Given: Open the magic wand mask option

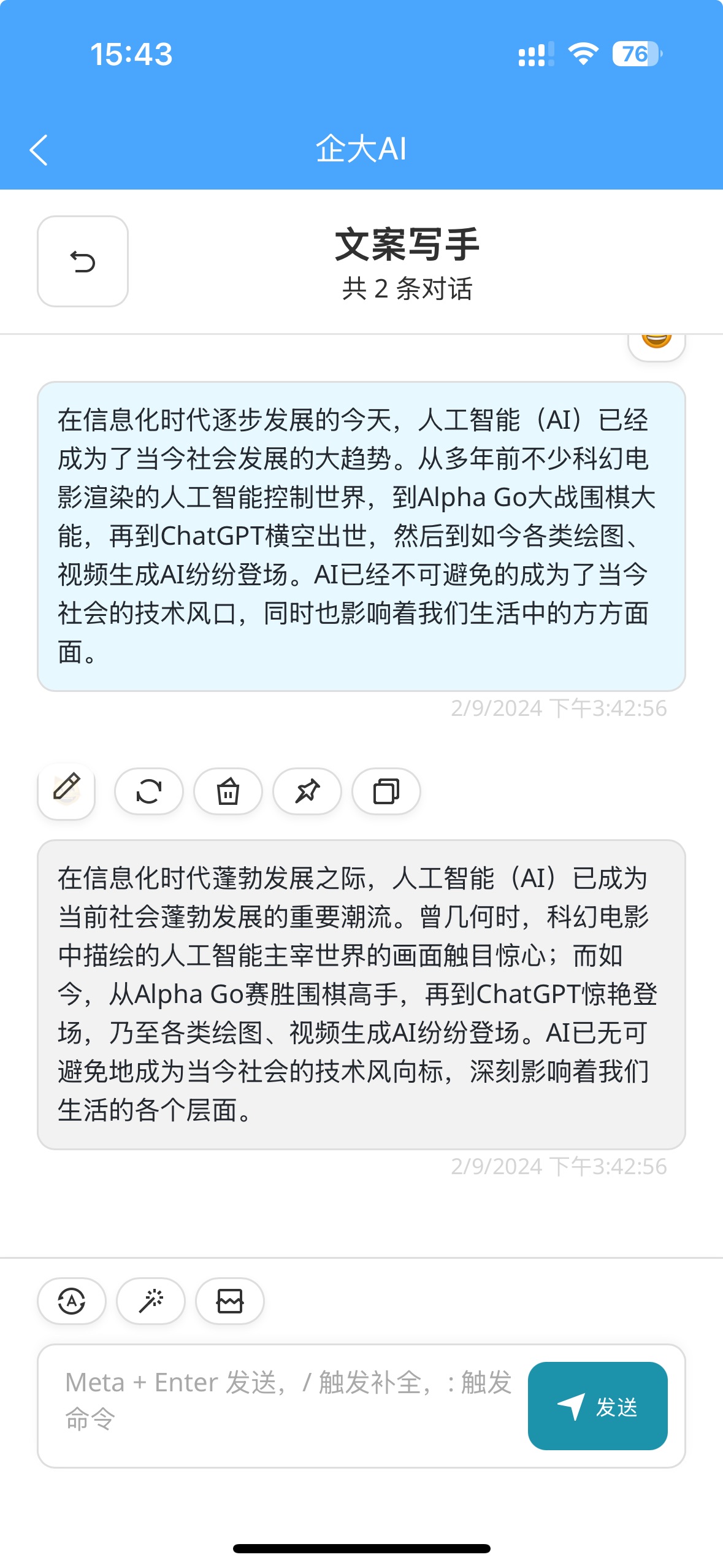Looking at the screenshot, I should (x=151, y=1301).
